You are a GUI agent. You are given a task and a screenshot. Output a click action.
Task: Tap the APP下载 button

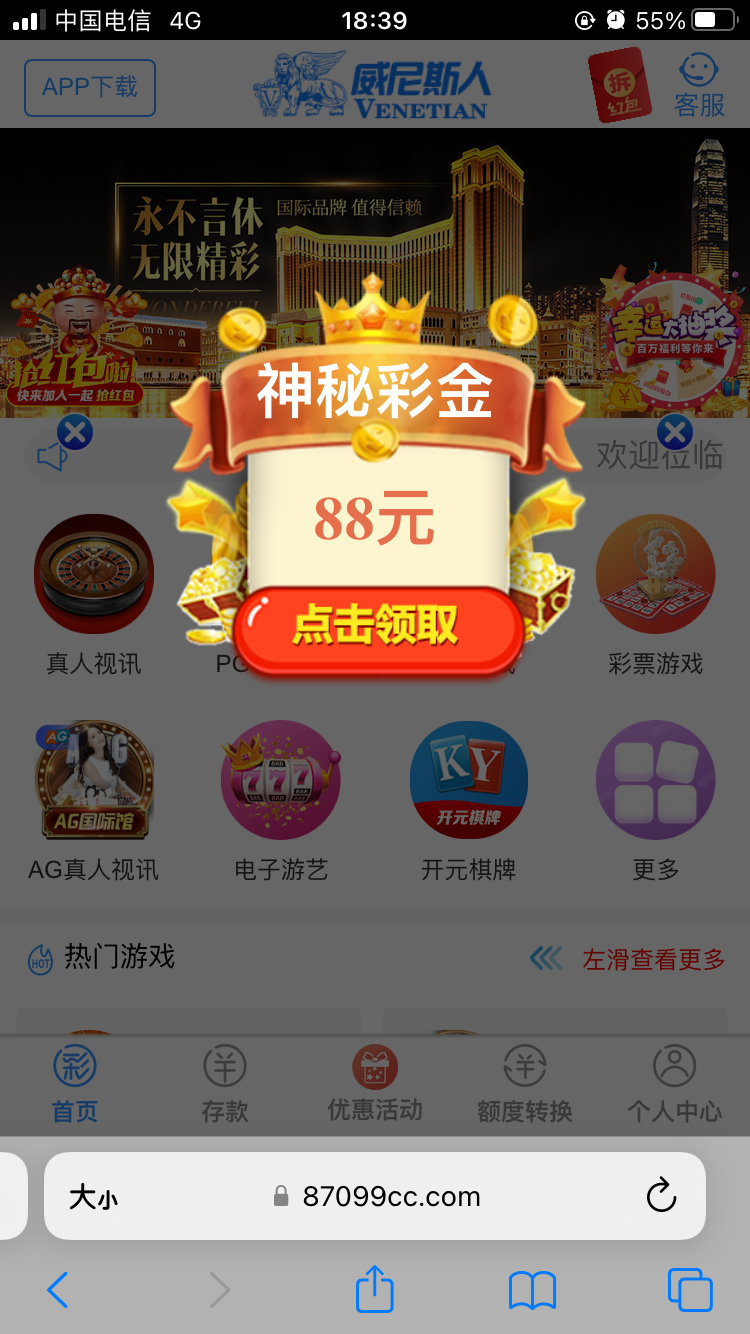pos(90,88)
